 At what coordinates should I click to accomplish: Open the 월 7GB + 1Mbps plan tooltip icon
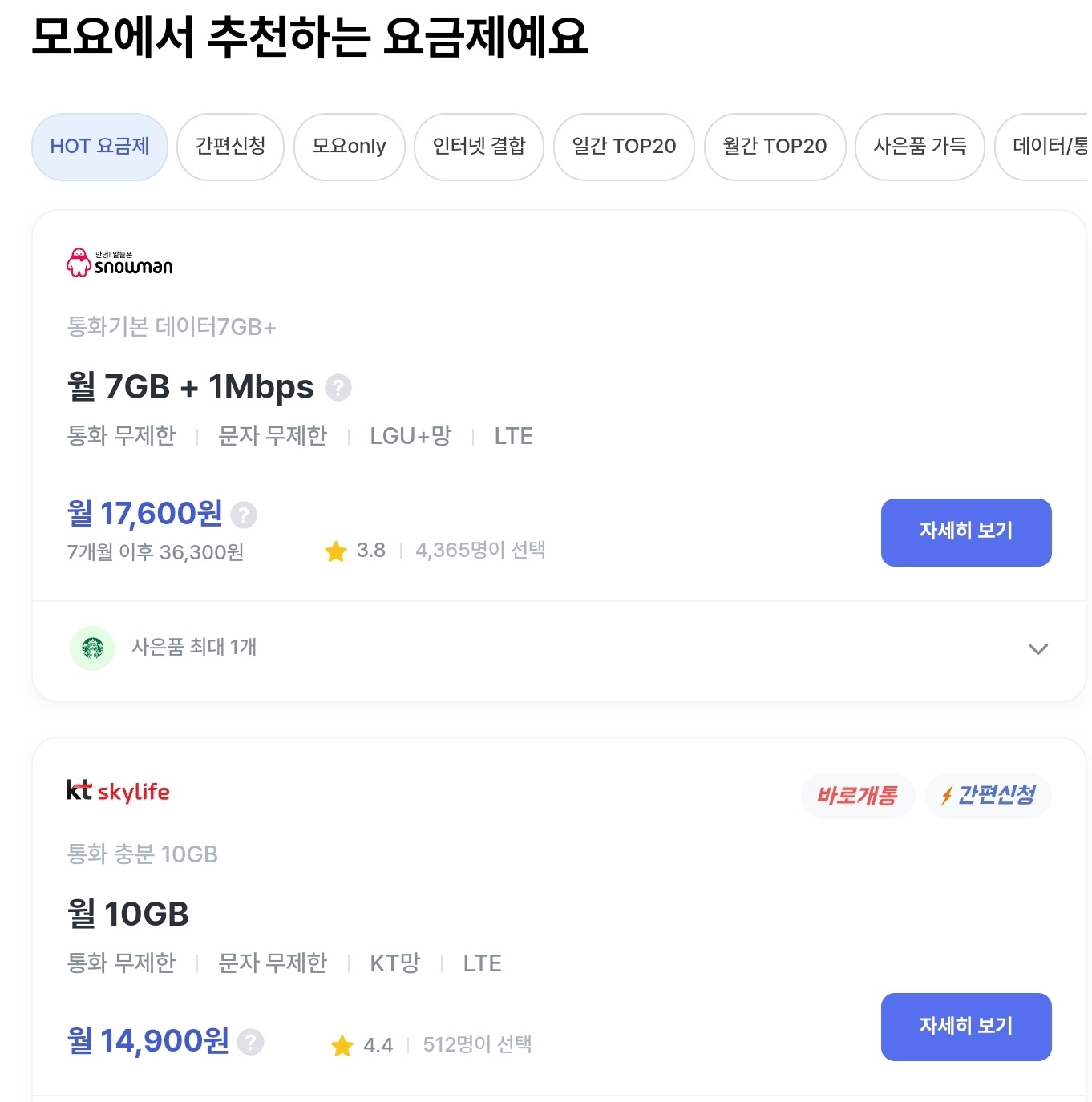pos(338,387)
